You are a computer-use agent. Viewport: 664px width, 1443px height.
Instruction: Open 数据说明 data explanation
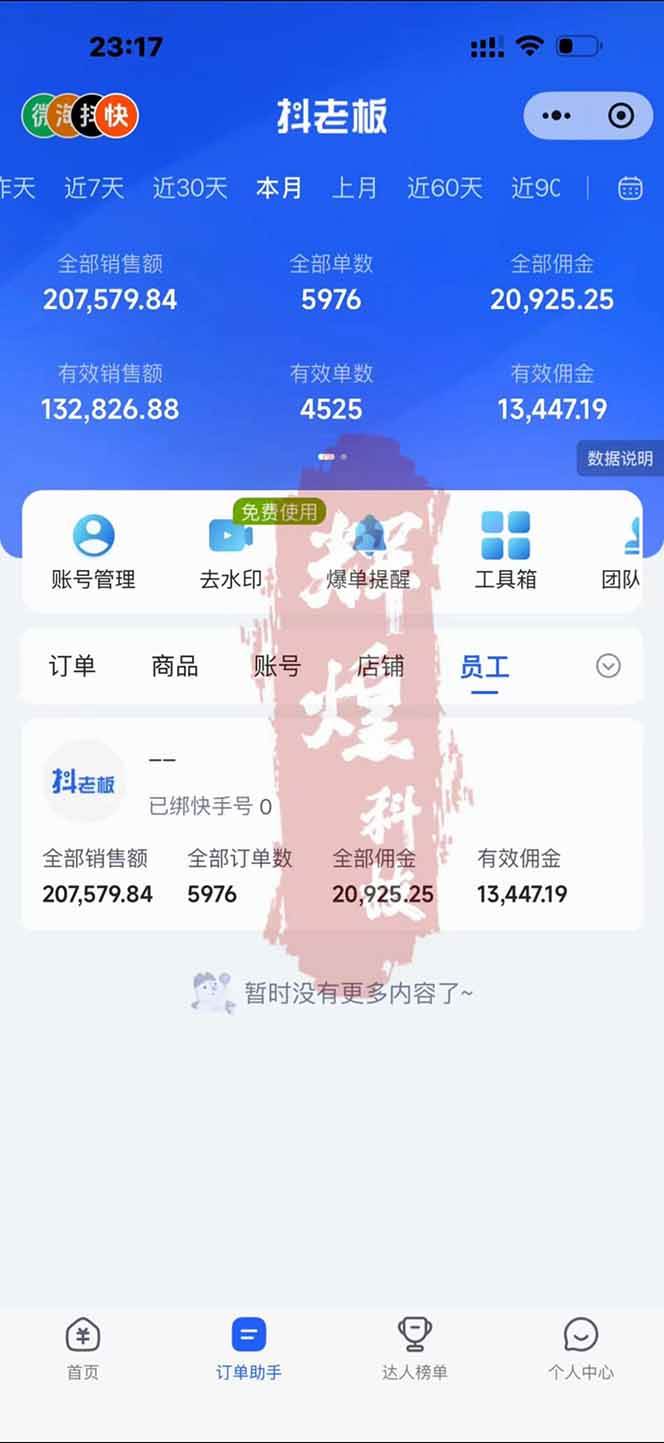pyautogui.click(x=620, y=458)
